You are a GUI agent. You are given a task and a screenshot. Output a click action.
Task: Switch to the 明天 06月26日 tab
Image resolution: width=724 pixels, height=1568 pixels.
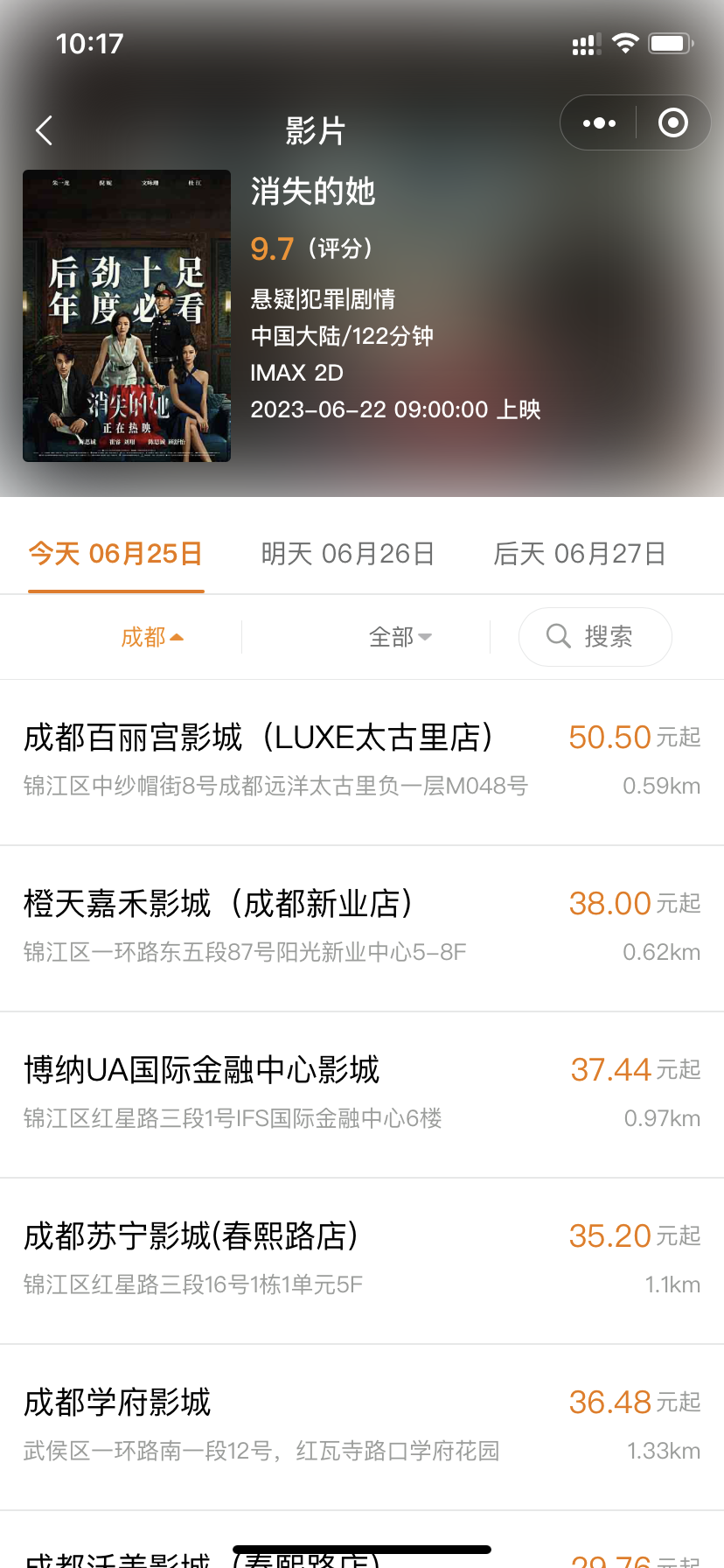point(348,554)
